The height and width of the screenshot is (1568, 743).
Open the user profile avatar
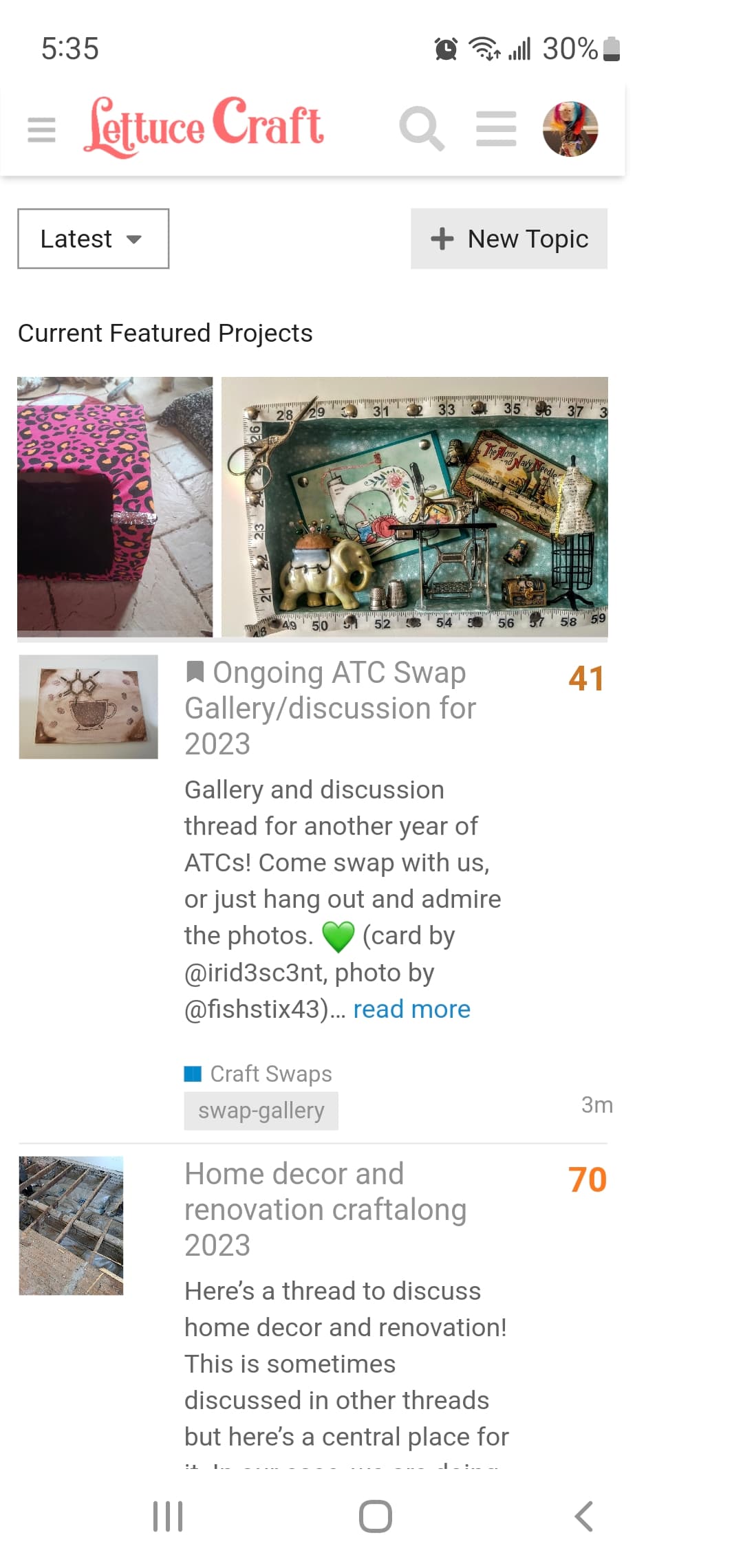(x=570, y=129)
